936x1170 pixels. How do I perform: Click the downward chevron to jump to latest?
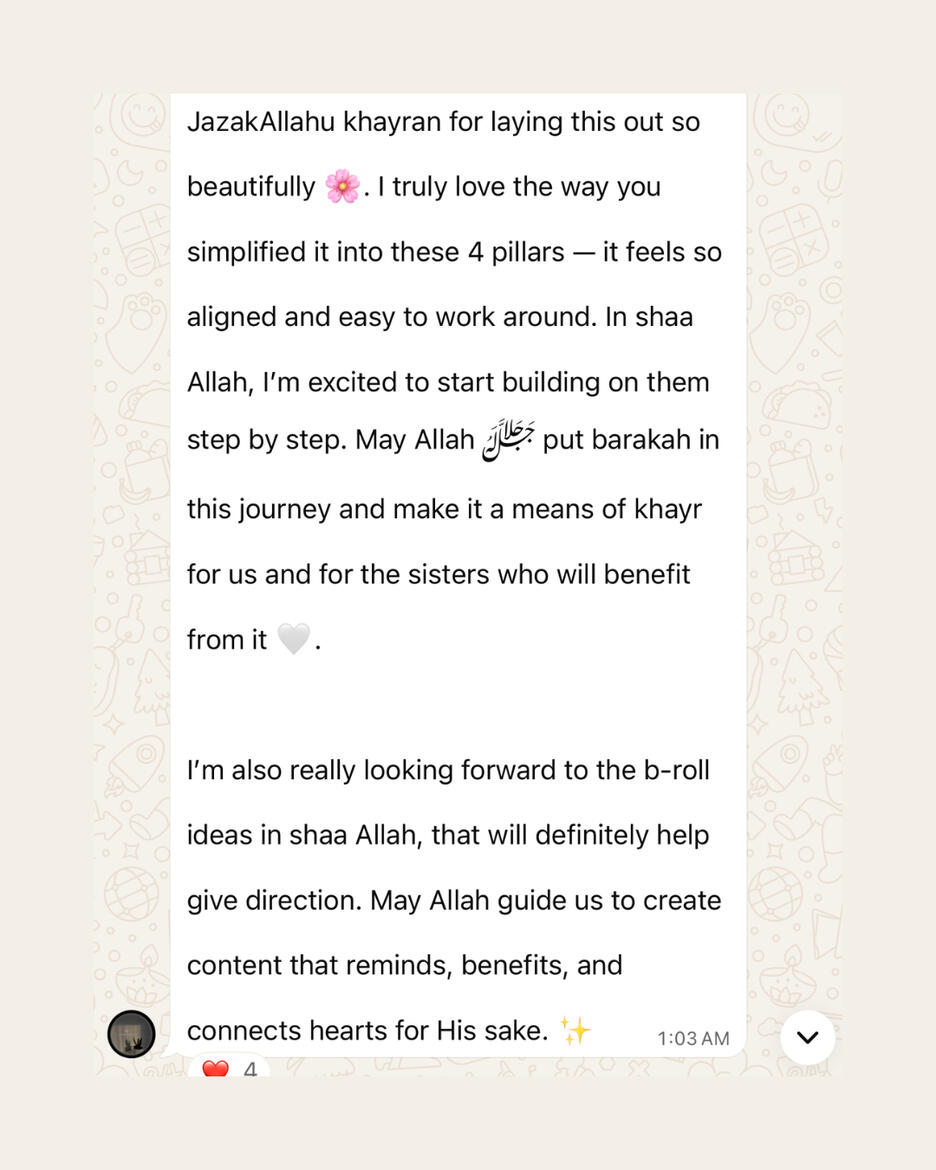coord(807,1038)
